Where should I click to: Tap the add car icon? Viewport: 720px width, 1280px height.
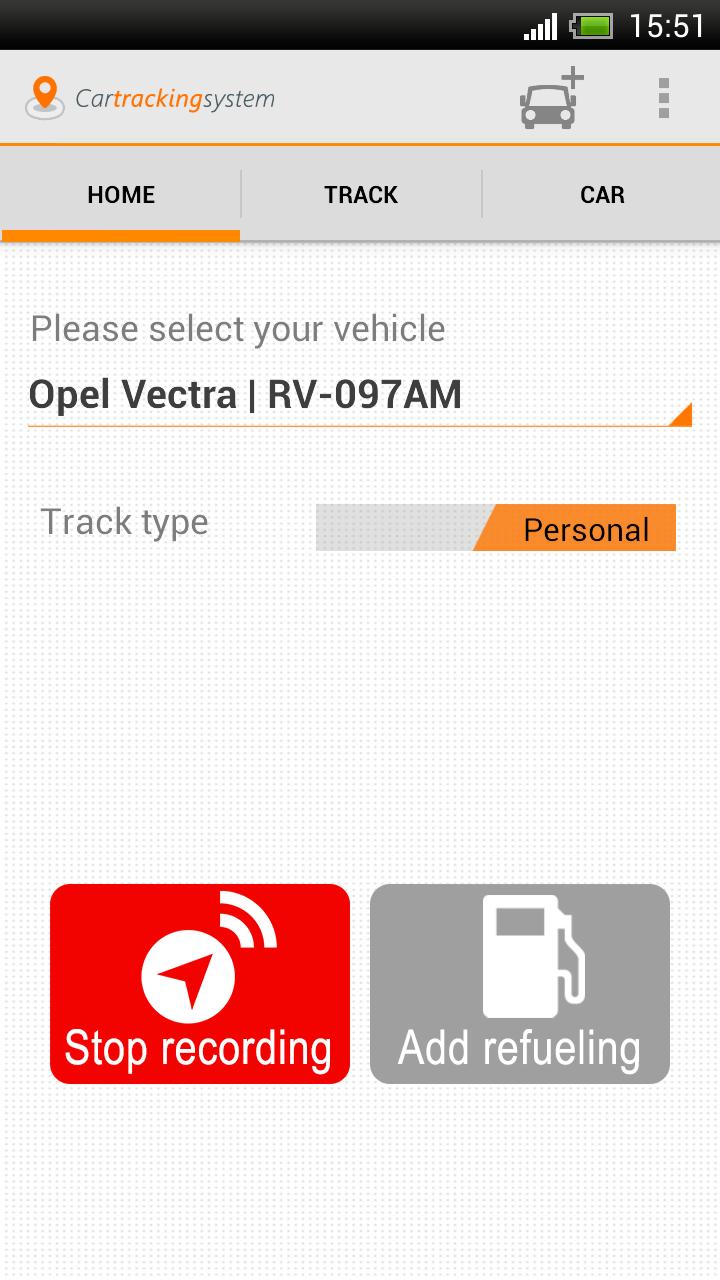pyautogui.click(x=550, y=99)
